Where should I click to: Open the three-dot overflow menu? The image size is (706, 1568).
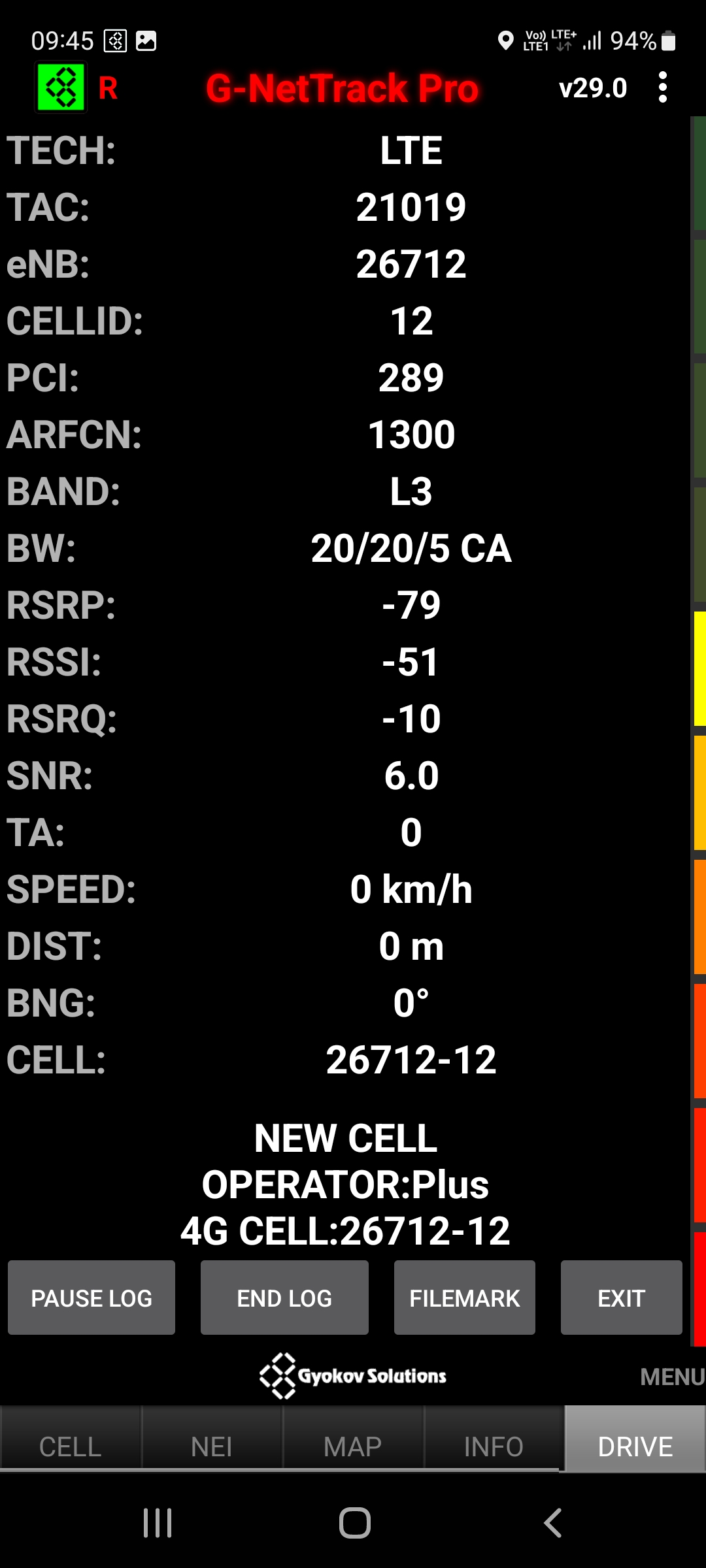(x=663, y=88)
